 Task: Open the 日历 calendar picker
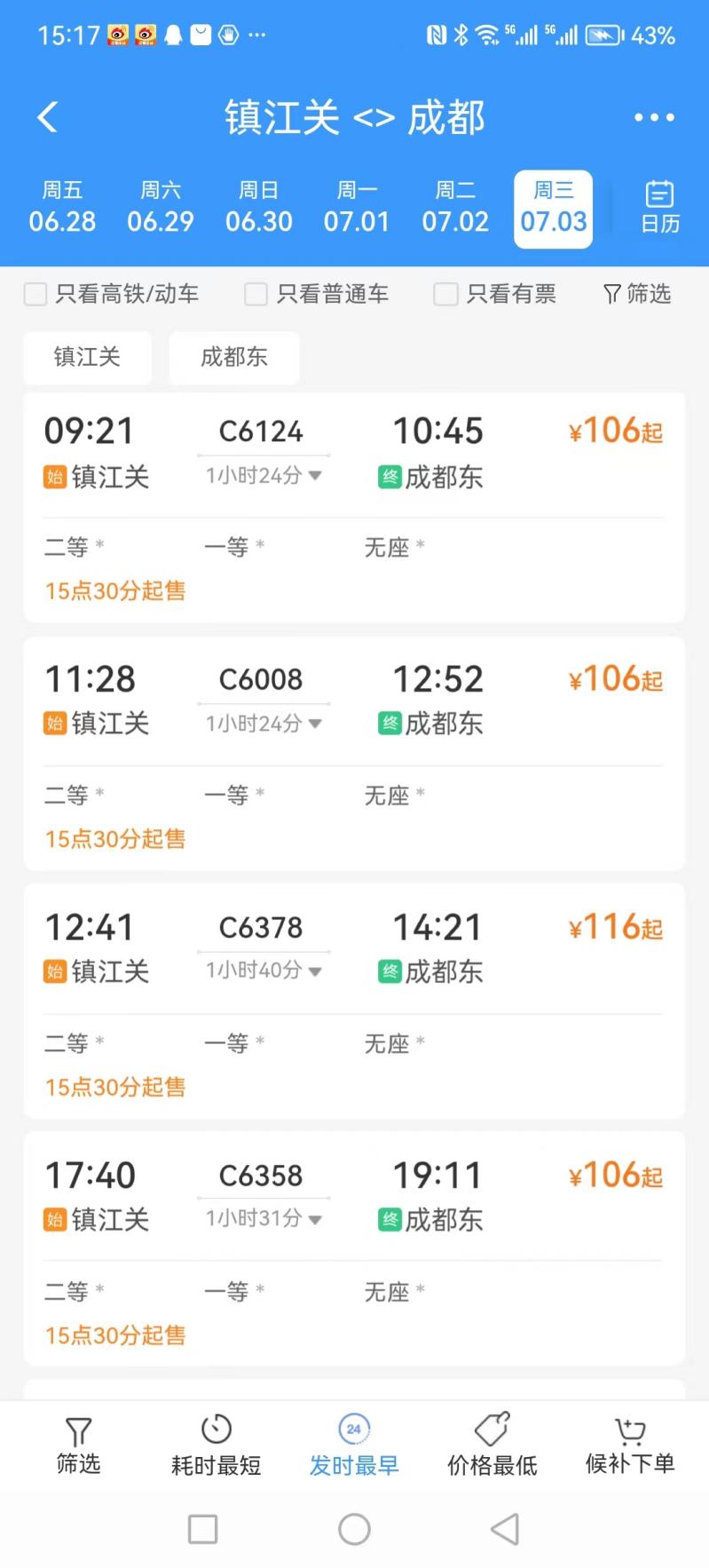660,207
